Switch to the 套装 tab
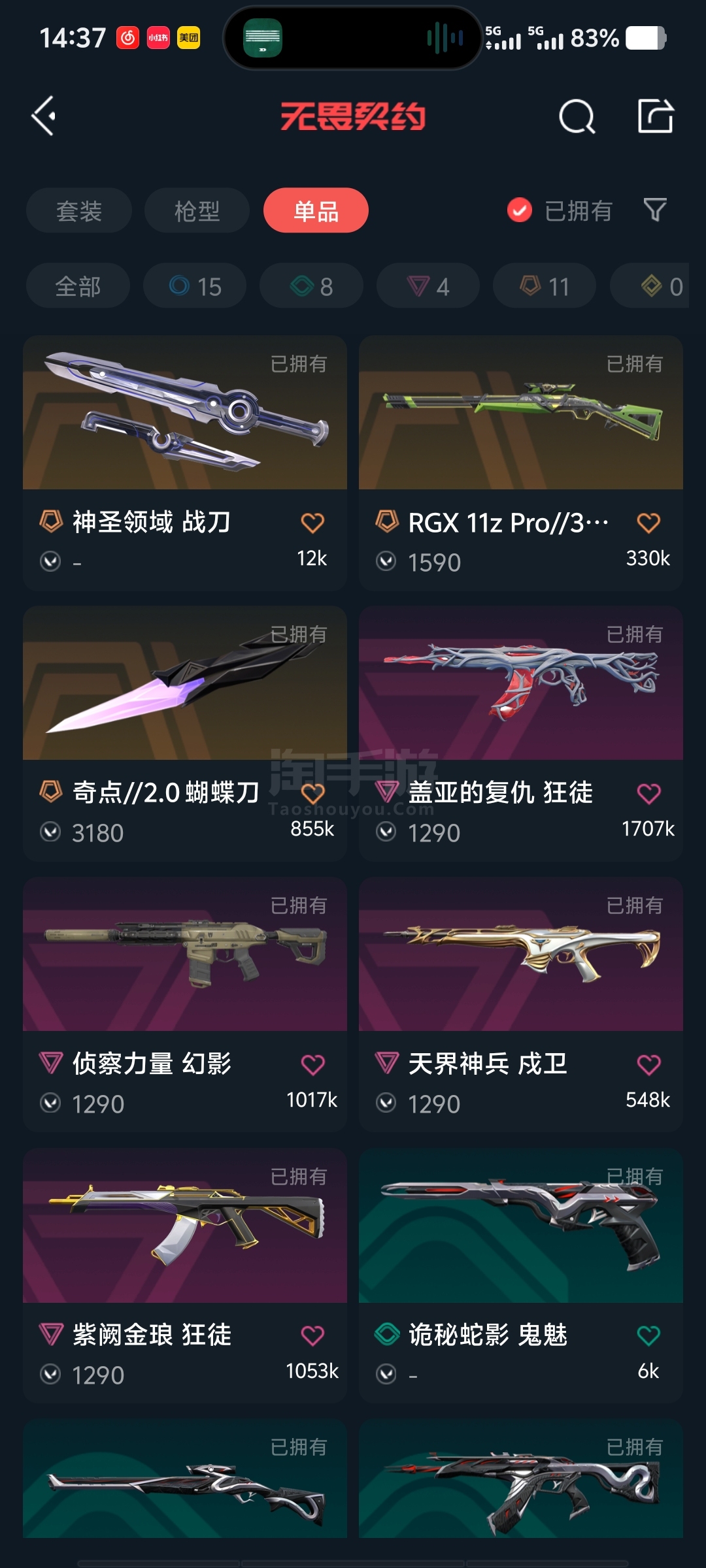 (x=79, y=210)
